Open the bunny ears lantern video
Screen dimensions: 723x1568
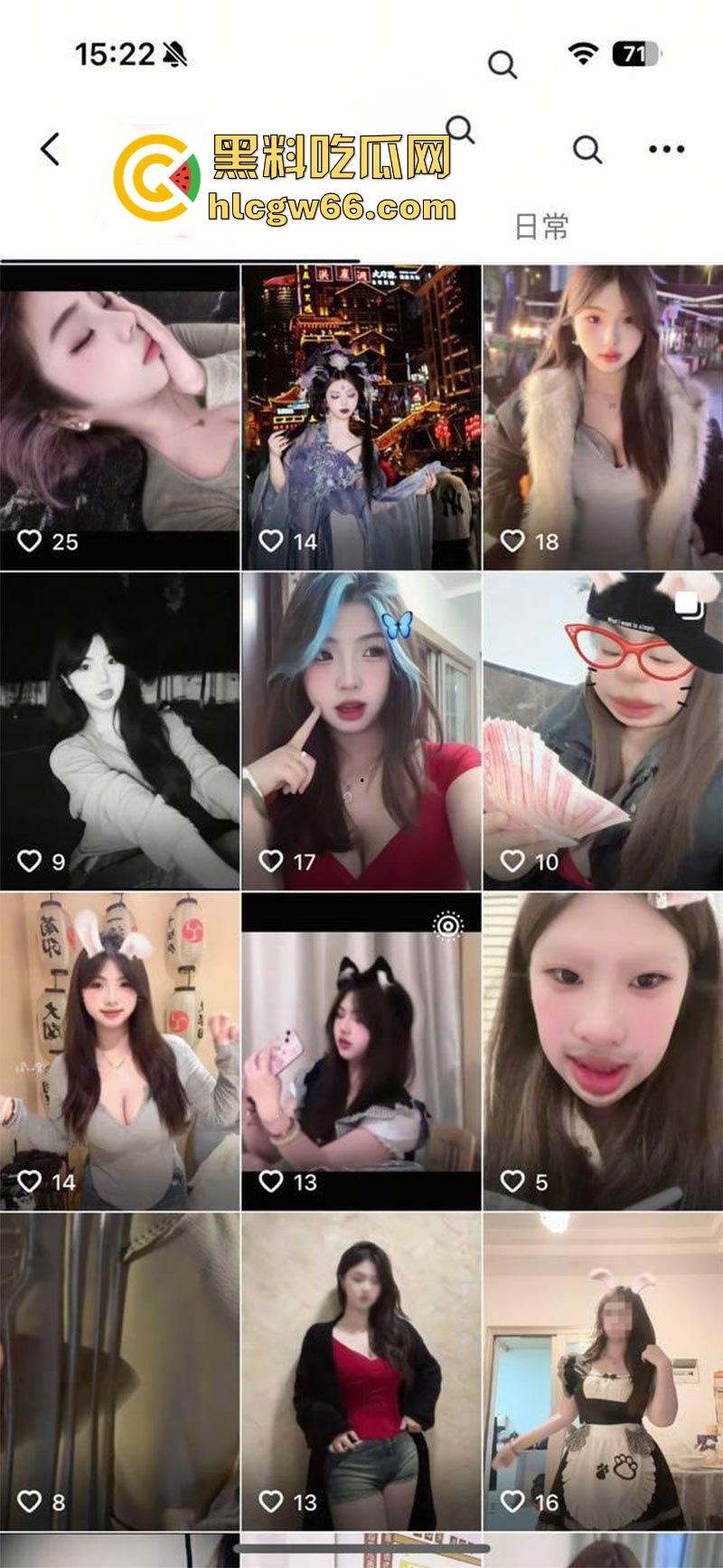[119, 1052]
